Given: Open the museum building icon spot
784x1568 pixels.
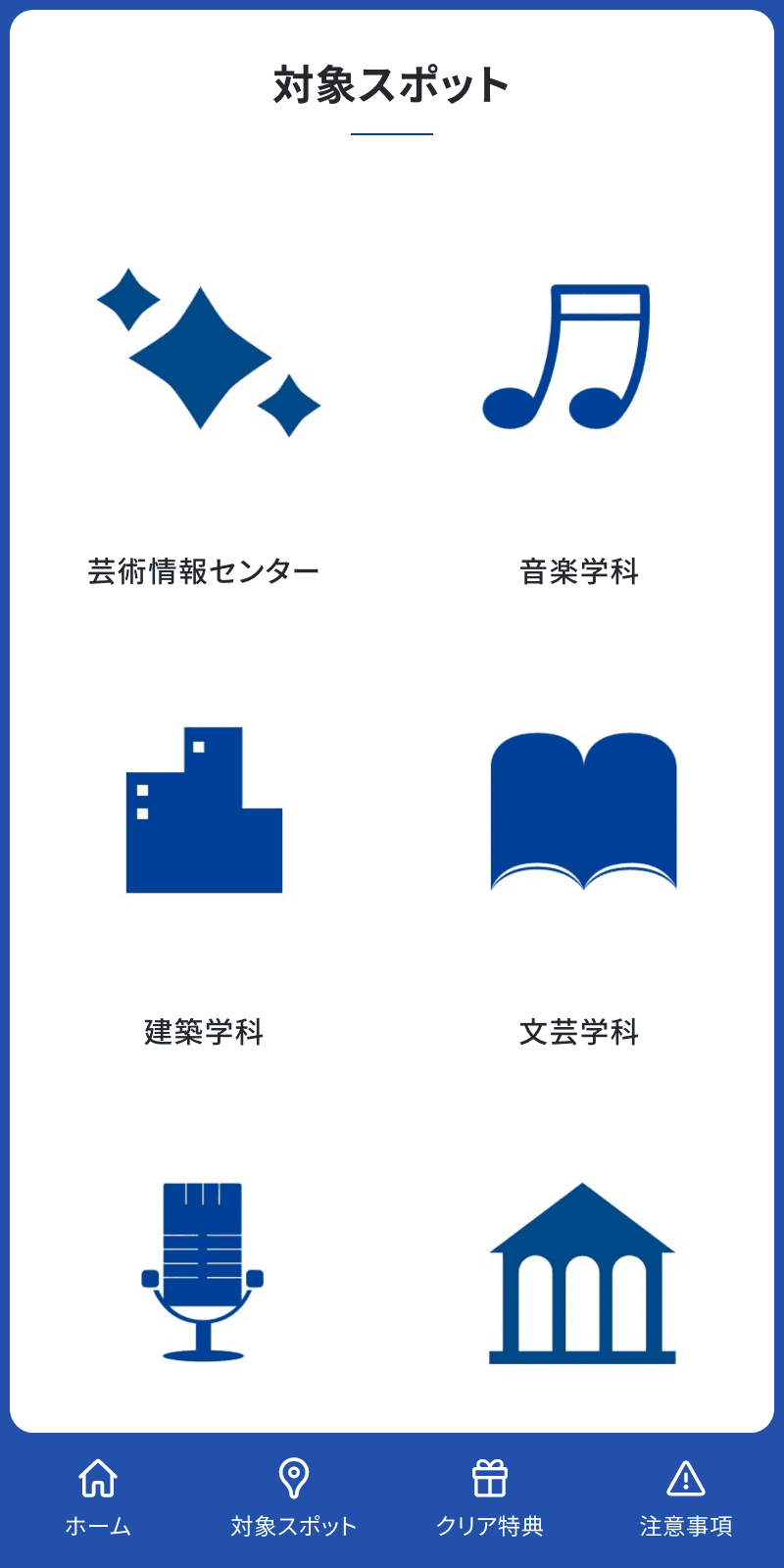Looking at the screenshot, I should [582, 1274].
